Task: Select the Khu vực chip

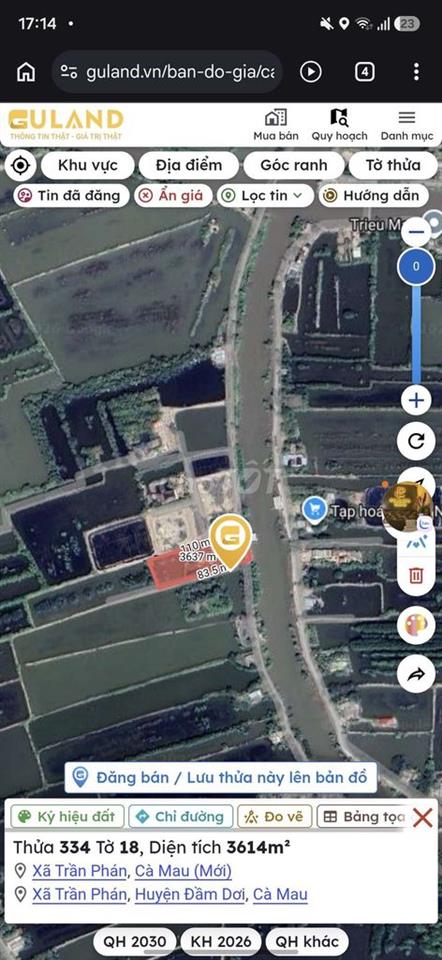Action: [88, 165]
